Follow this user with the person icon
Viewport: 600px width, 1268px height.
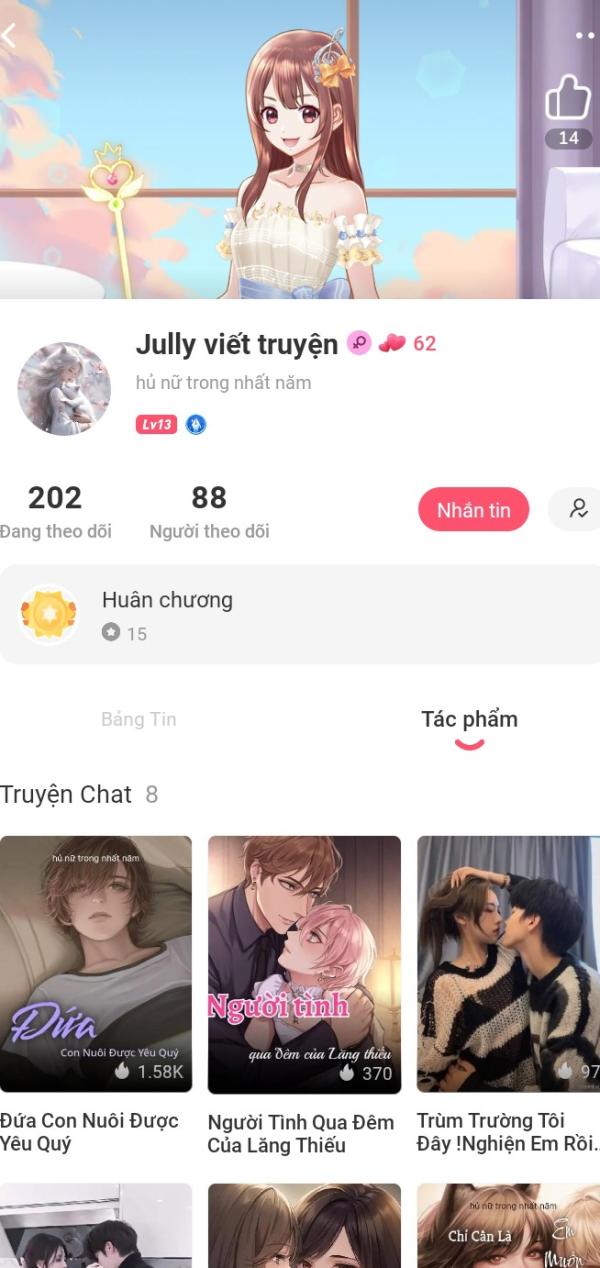click(577, 509)
